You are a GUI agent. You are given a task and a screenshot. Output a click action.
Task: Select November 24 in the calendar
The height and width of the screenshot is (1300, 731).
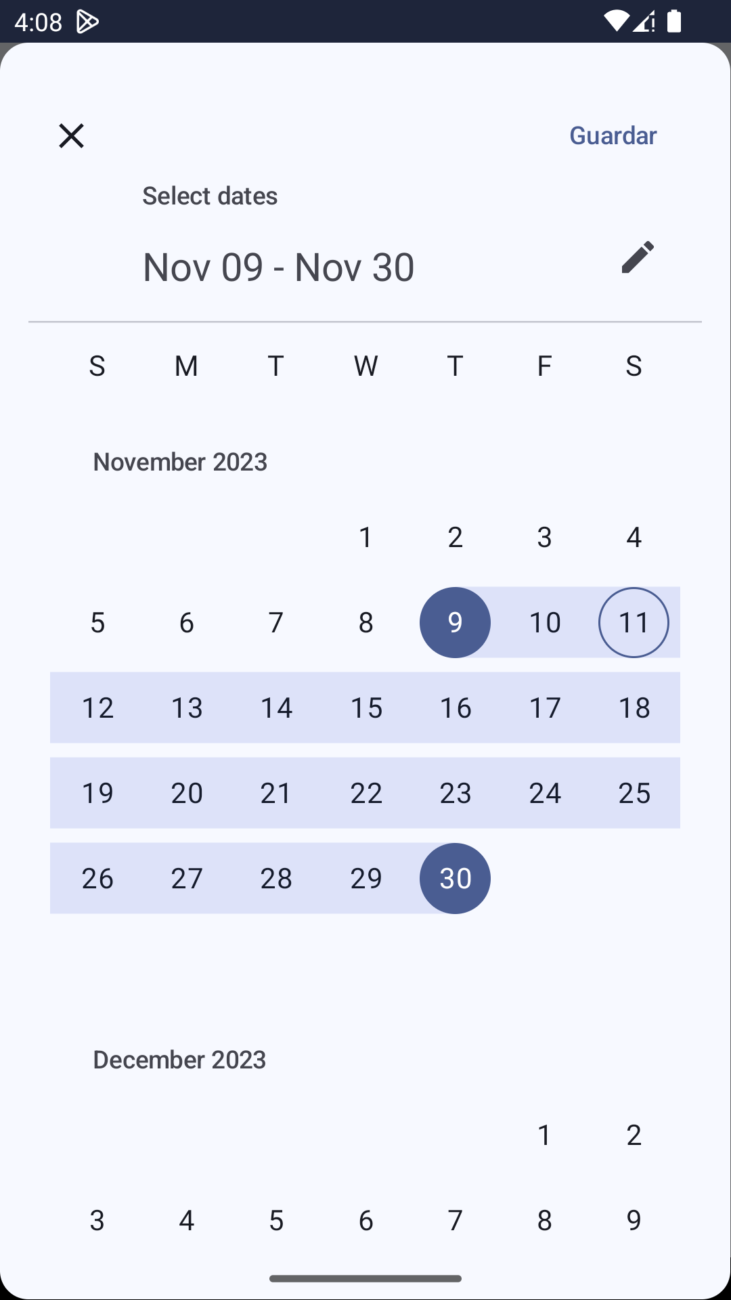point(544,793)
